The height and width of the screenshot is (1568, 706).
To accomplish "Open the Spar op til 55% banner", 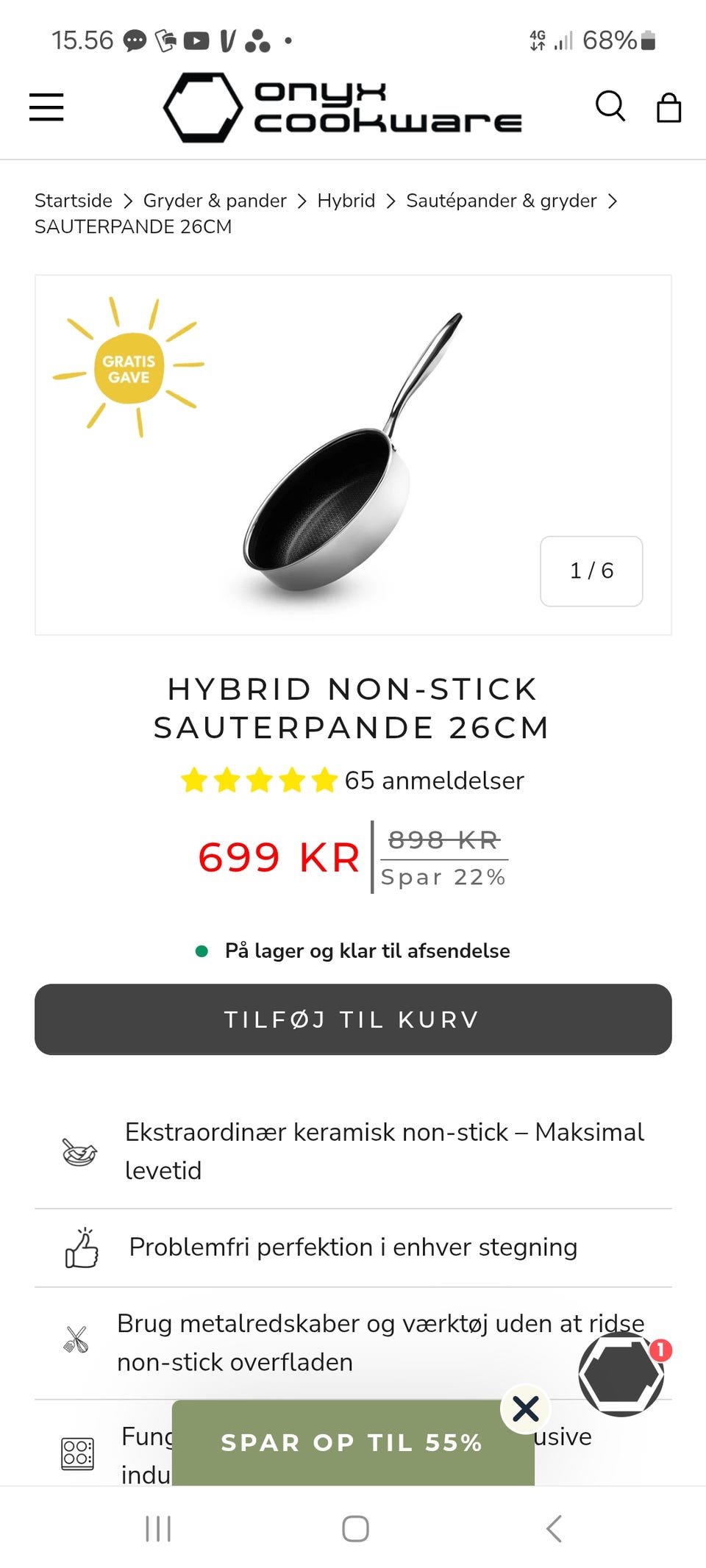I will pyautogui.click(x=352, y=1442).
